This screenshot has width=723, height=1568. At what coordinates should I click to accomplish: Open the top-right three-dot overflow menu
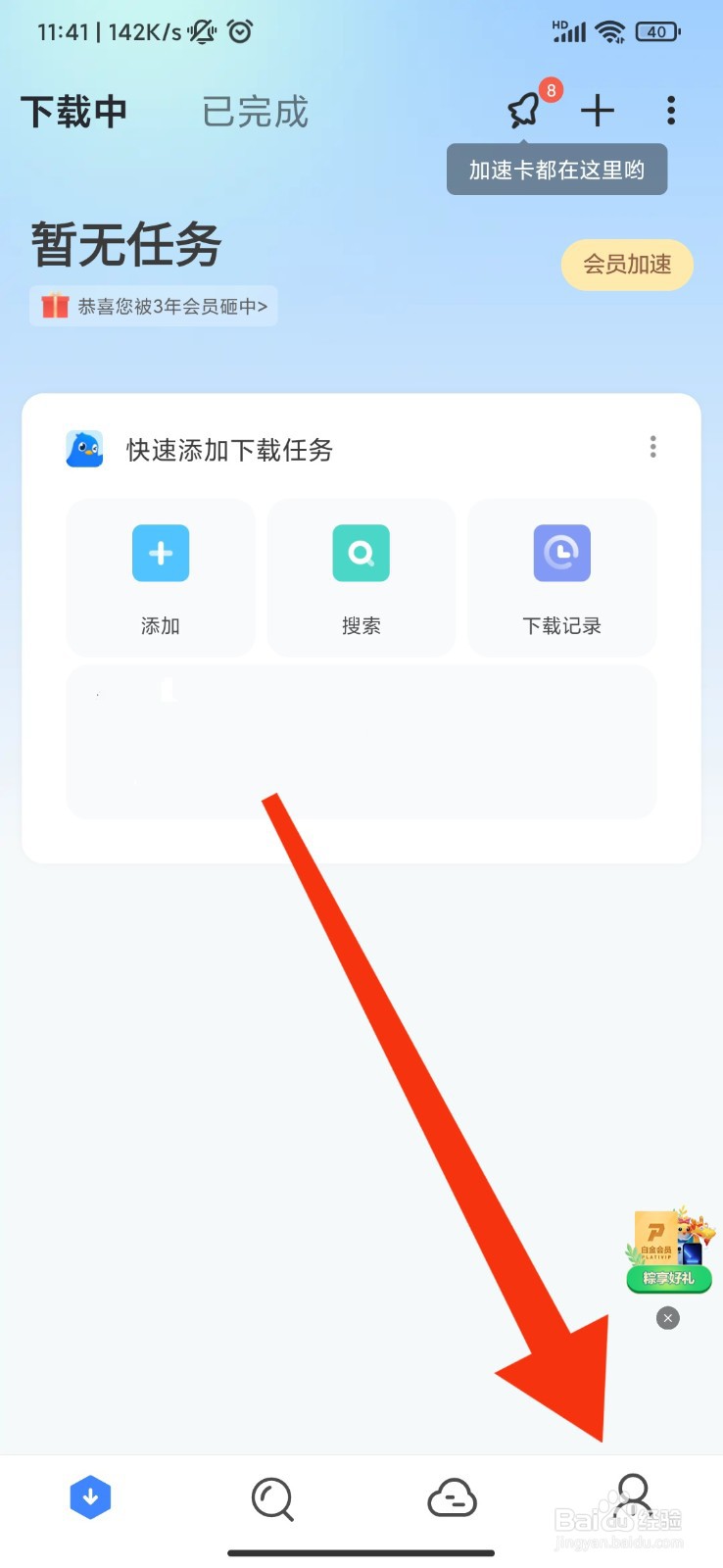click(x=671, y=111)
